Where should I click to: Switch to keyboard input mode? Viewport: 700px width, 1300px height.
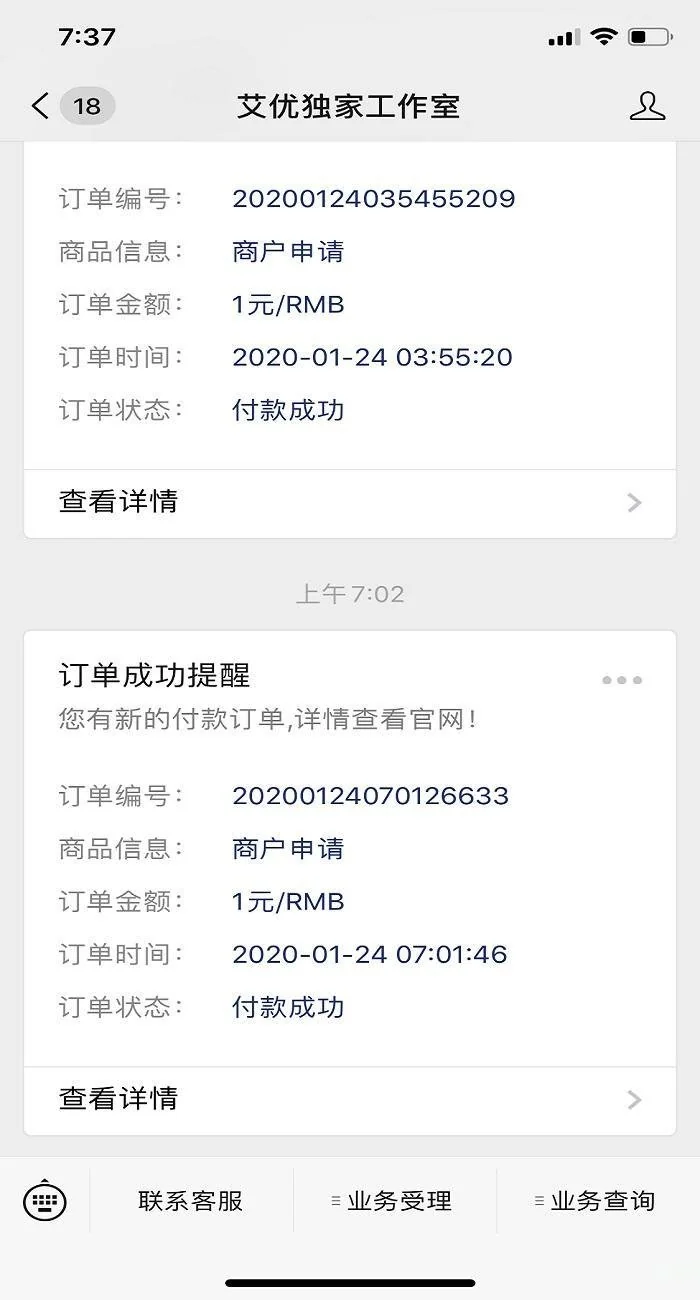[45, 1201]
